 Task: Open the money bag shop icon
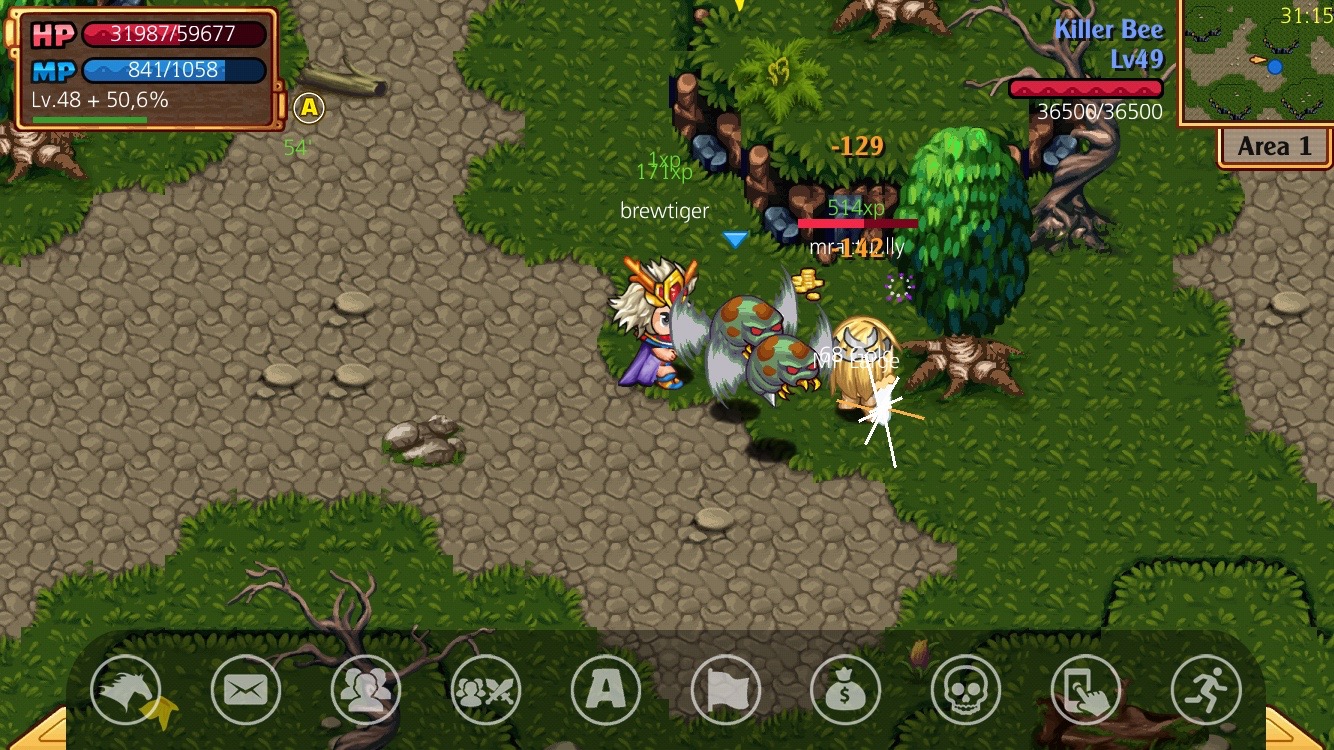(x=846, y=690)
